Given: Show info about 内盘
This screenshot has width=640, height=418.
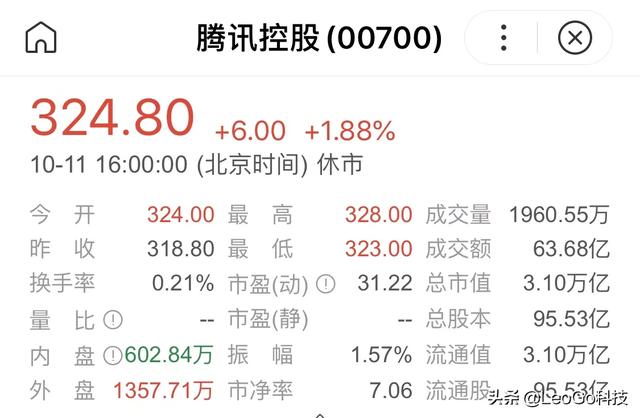Looking at the screenshot, I should [113, 354].
